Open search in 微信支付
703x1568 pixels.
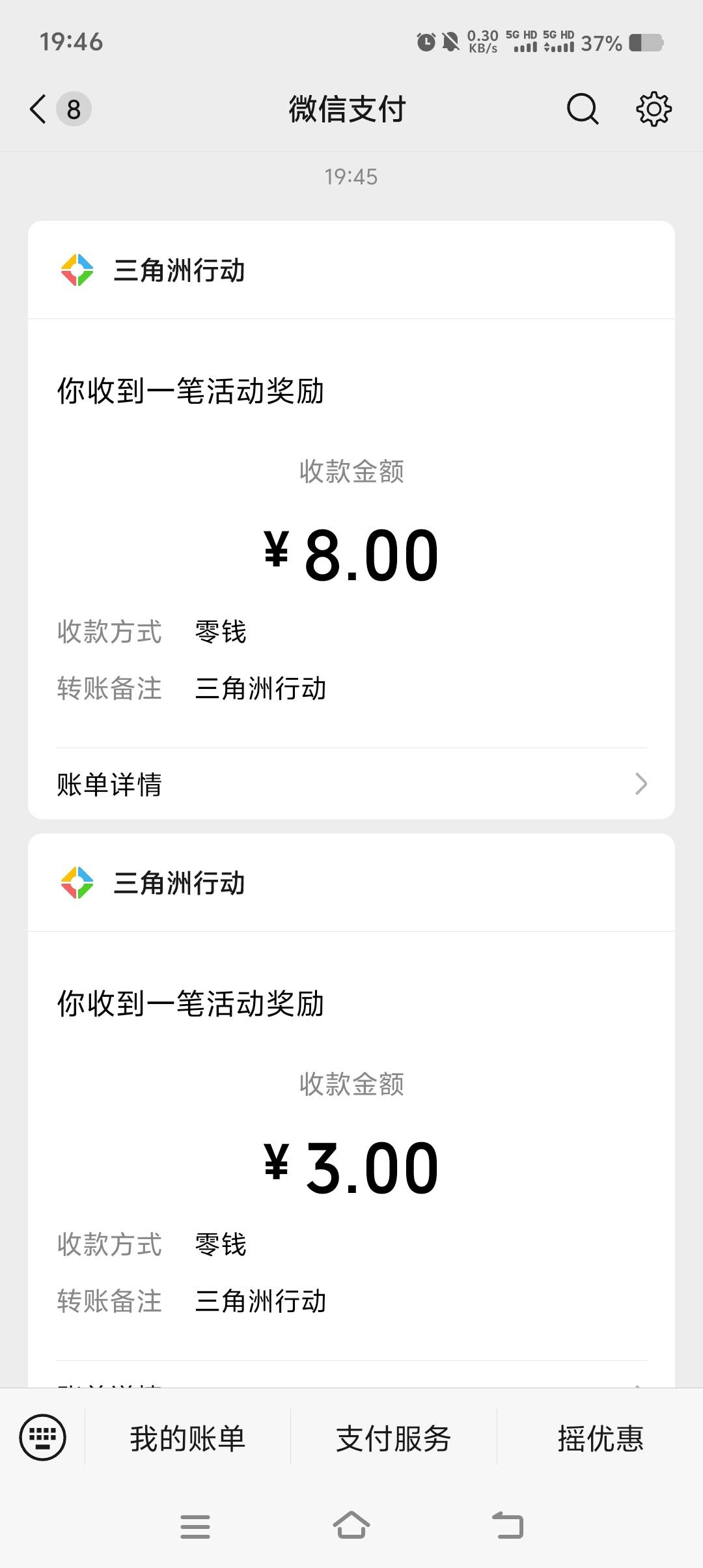(583, 109)
